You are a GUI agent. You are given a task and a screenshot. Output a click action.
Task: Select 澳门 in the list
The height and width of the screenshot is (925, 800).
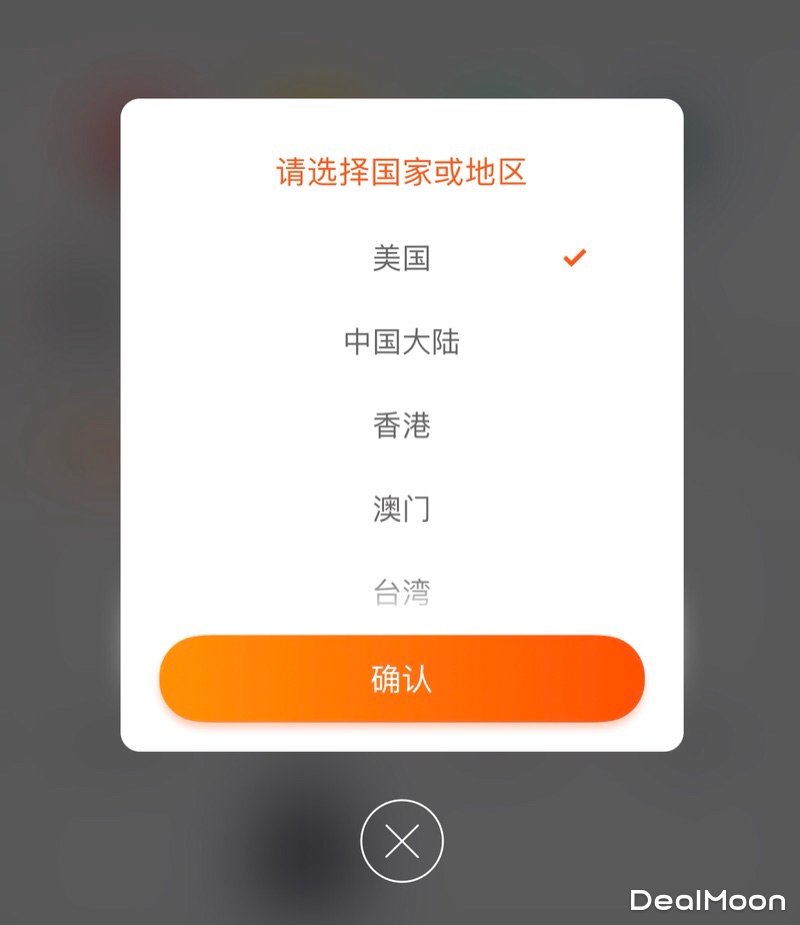click(401, 509)
